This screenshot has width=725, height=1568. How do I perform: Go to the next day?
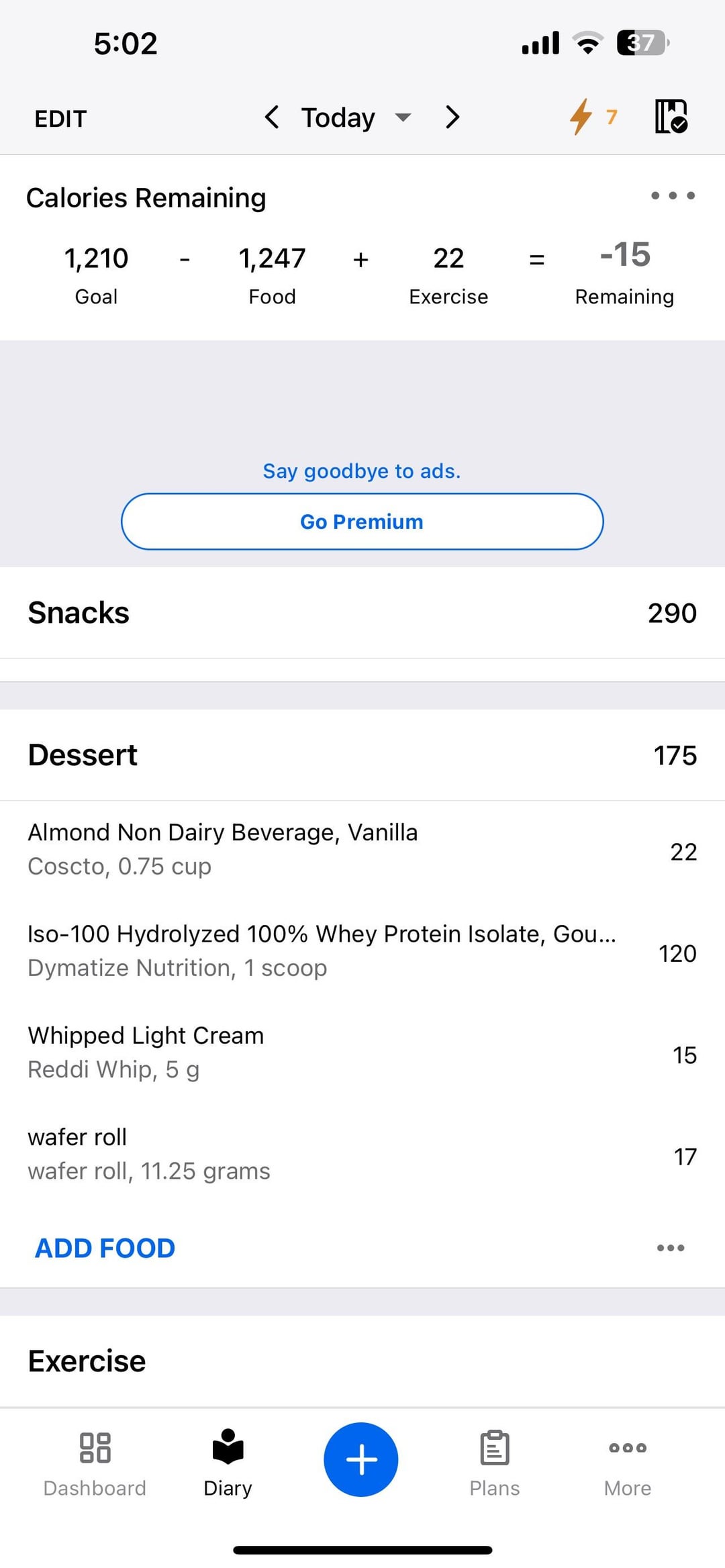tap(452, 117)
